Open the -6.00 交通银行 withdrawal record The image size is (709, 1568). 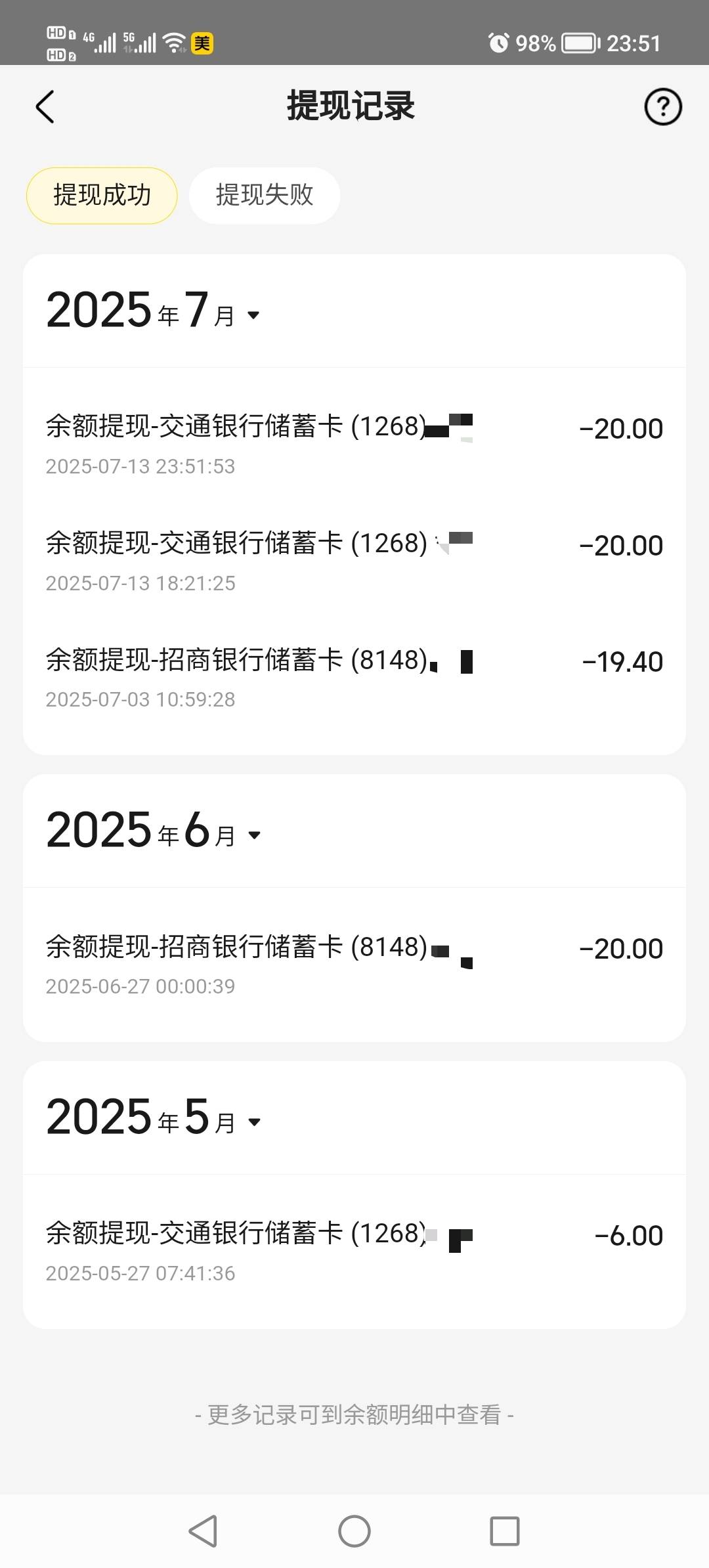click(354, 1252)
